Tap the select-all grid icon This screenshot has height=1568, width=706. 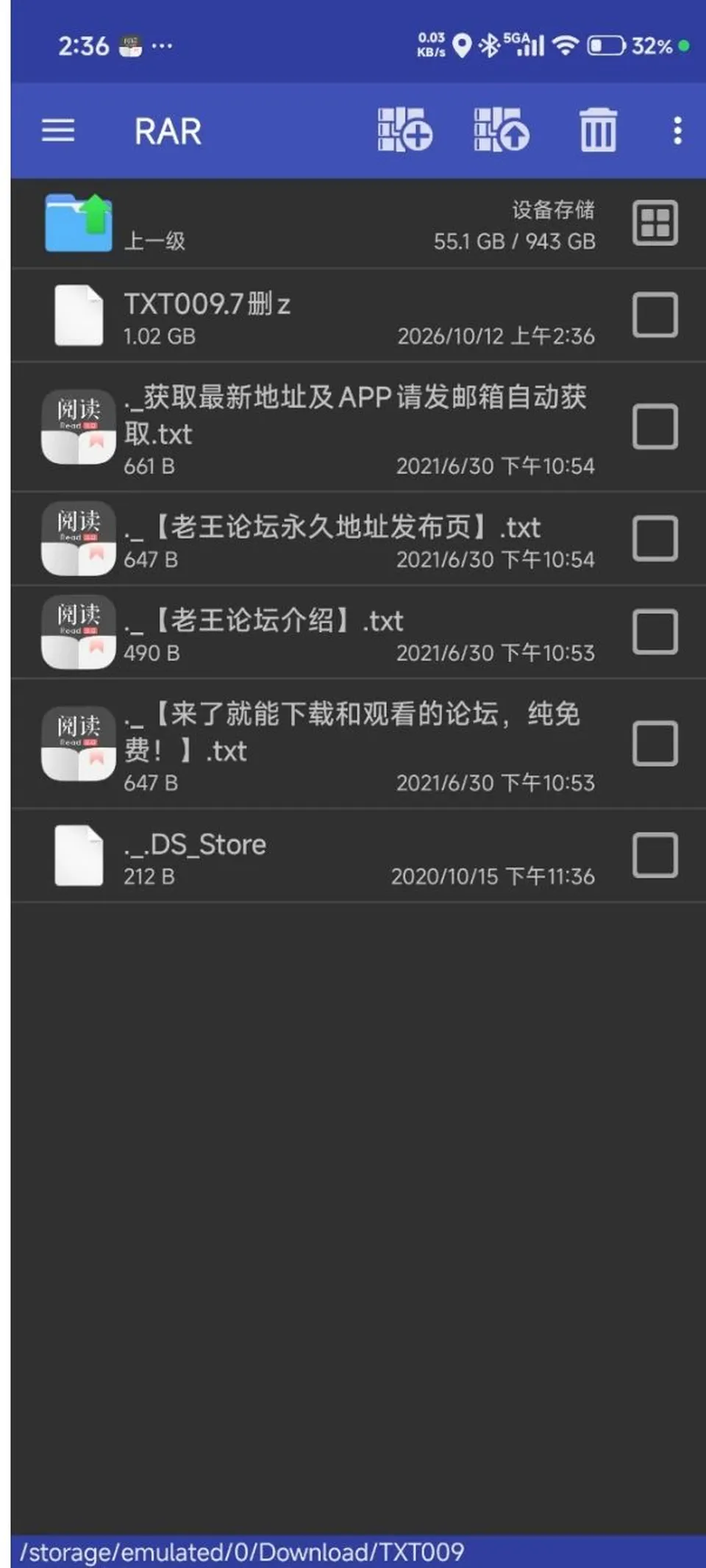(655, 223)
